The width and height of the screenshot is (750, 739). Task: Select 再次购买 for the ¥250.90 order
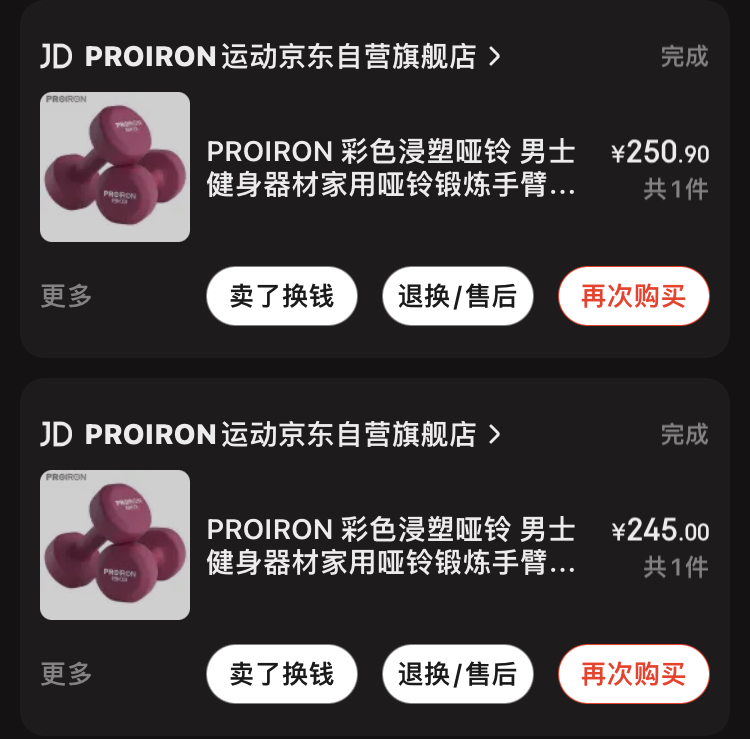point(633,296)
